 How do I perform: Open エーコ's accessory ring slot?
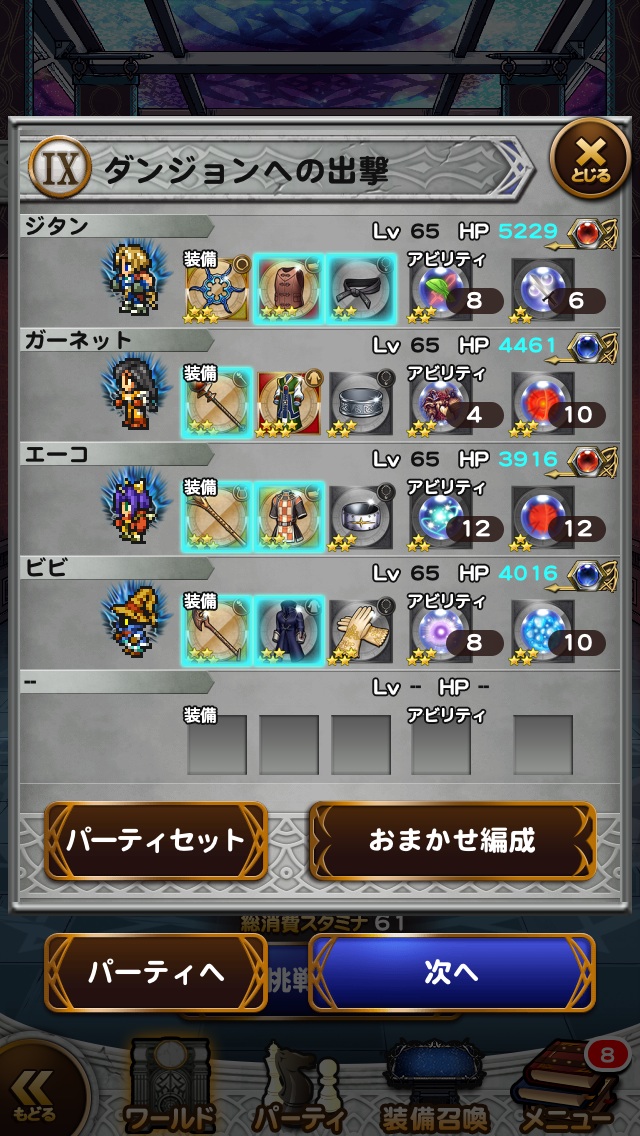tap(361, 515)
